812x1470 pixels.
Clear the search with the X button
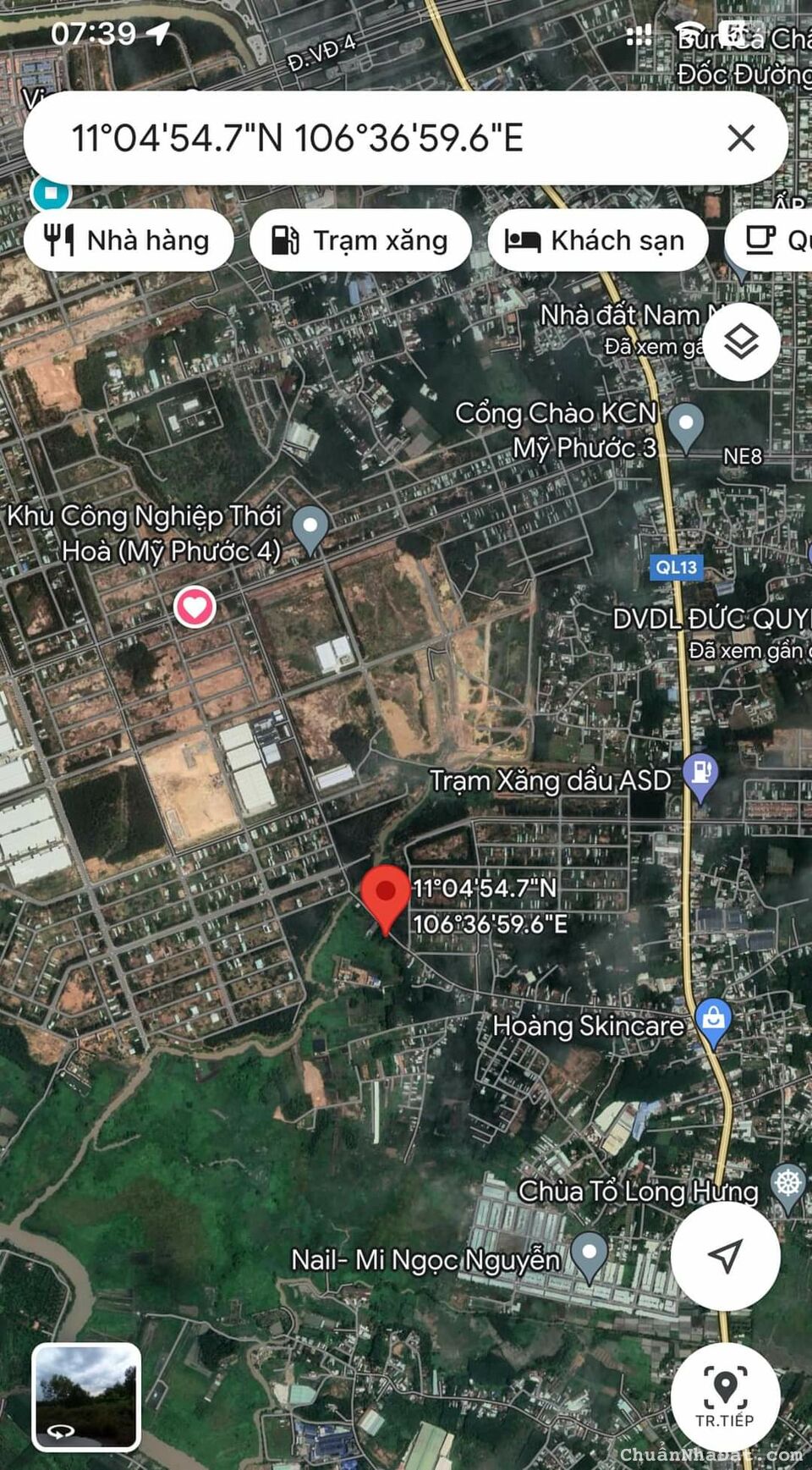tap(742, 138)
